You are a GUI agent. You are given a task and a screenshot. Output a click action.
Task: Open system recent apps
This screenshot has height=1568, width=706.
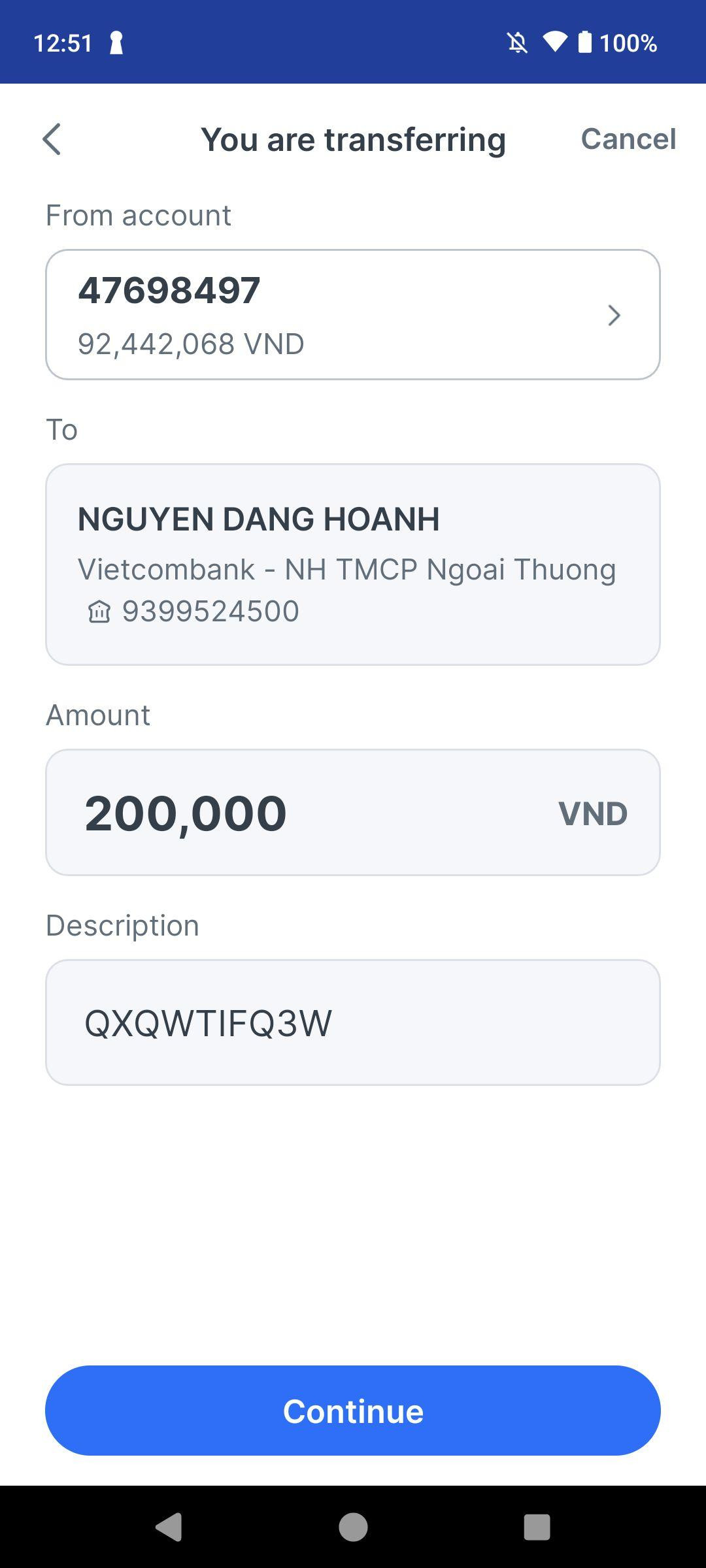tap(537, 1527)
